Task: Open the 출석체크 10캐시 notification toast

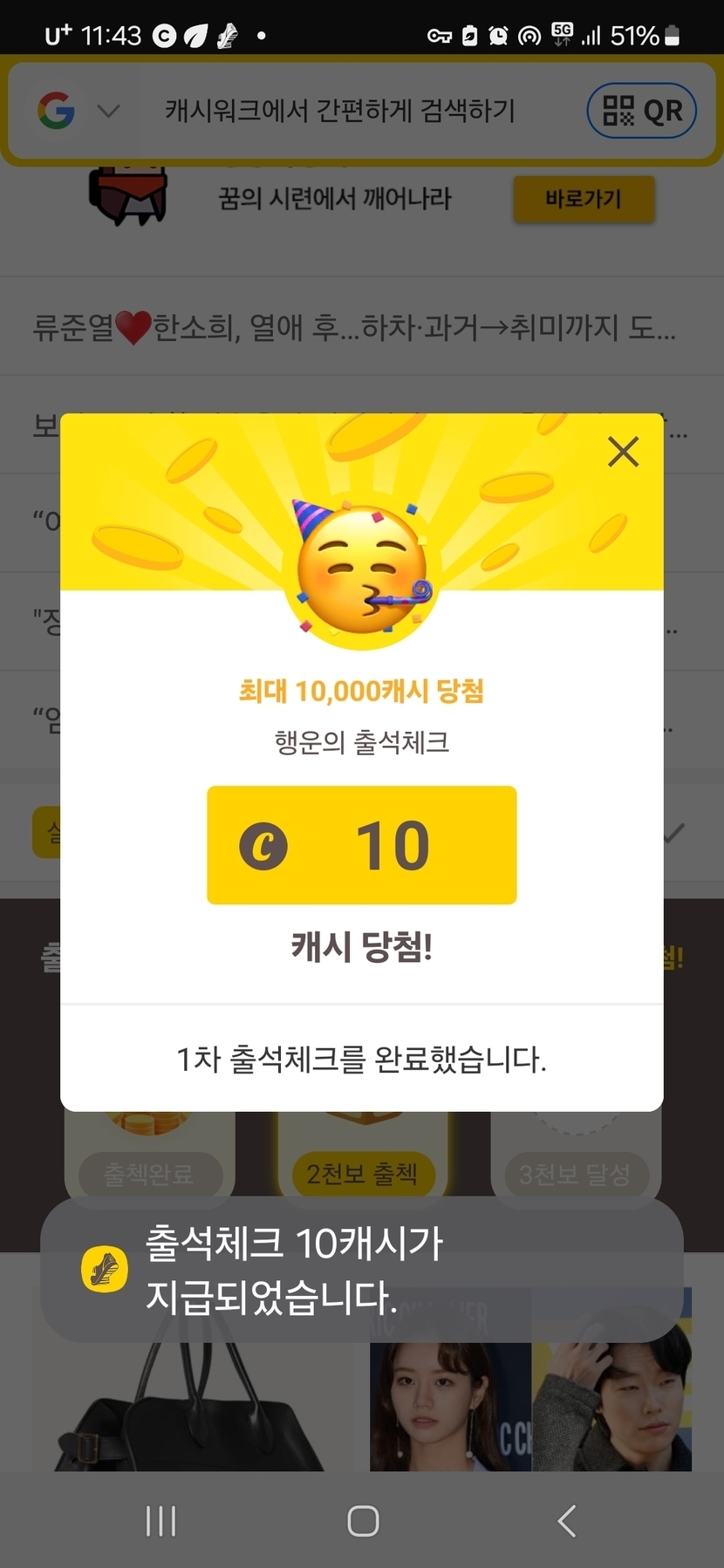Action: (x=361, y=1270)
